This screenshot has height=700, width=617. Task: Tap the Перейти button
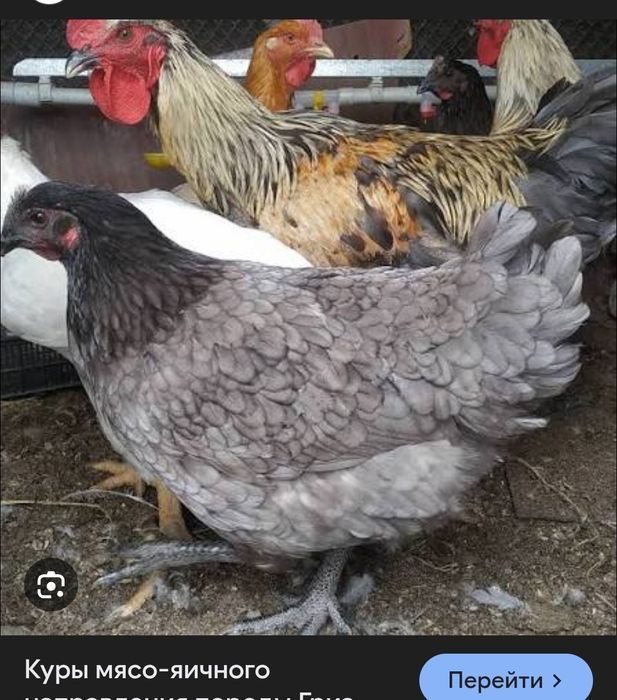click(505, 680)
